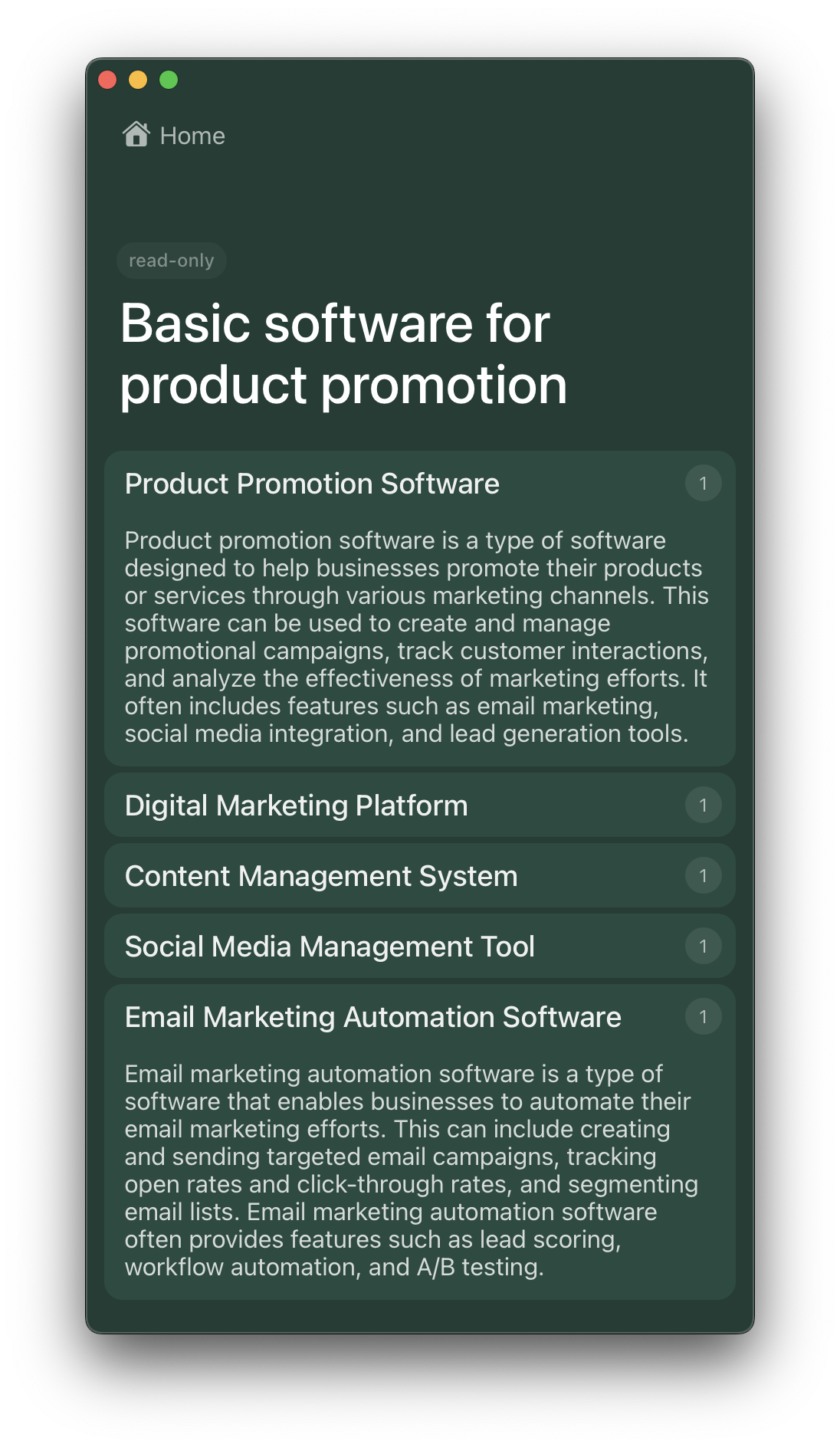Expand the Digital Marketing Platform section
The width and height of the screenshot is (840, 1447).
(x=297, y=806)
